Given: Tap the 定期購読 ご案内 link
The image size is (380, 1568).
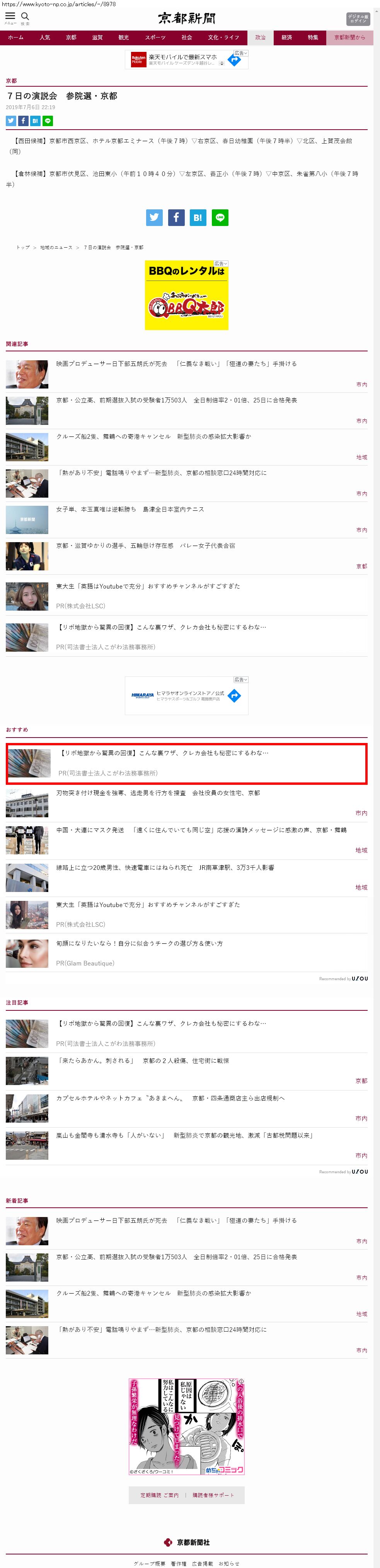Looking at the screenshot, I should pos(159,1495).
